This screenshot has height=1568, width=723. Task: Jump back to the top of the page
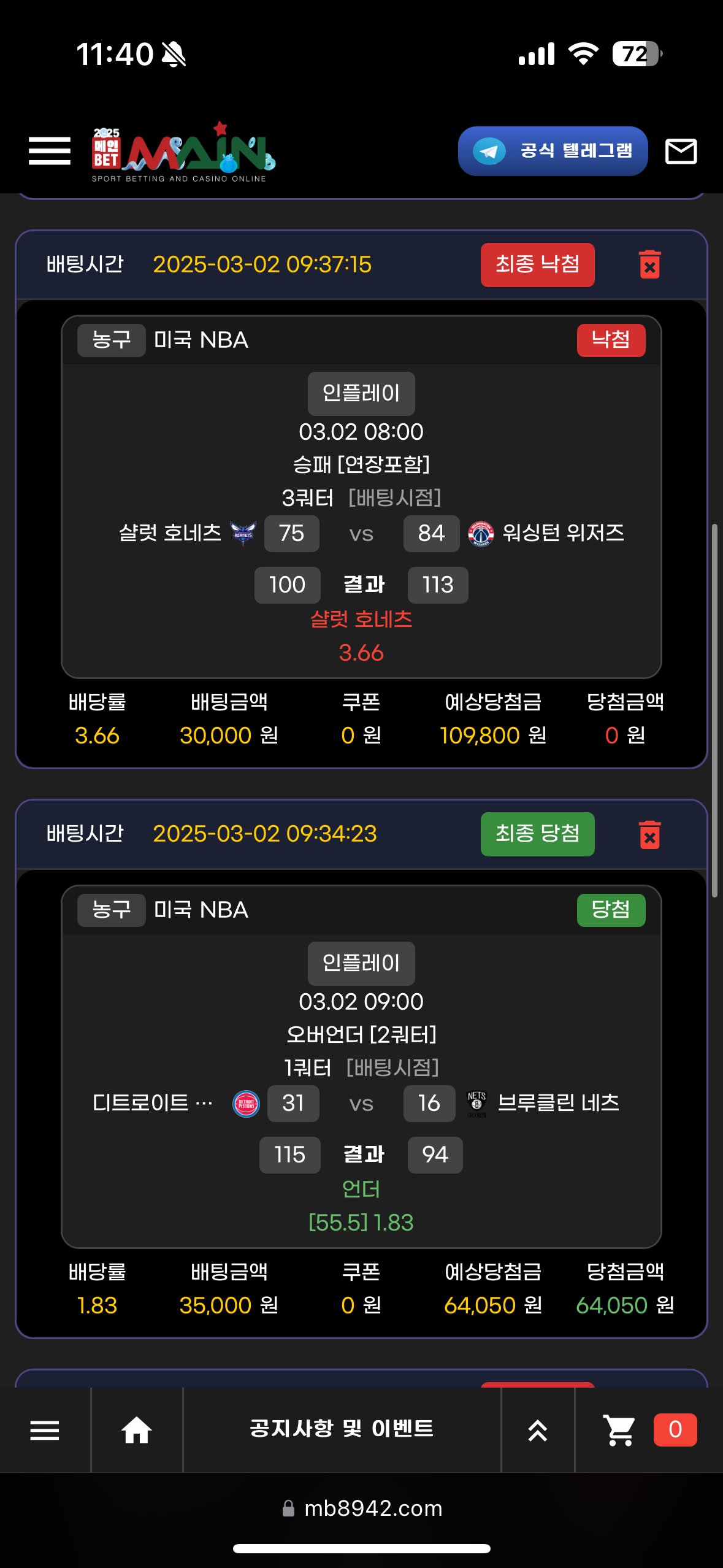click(538, 1430)
